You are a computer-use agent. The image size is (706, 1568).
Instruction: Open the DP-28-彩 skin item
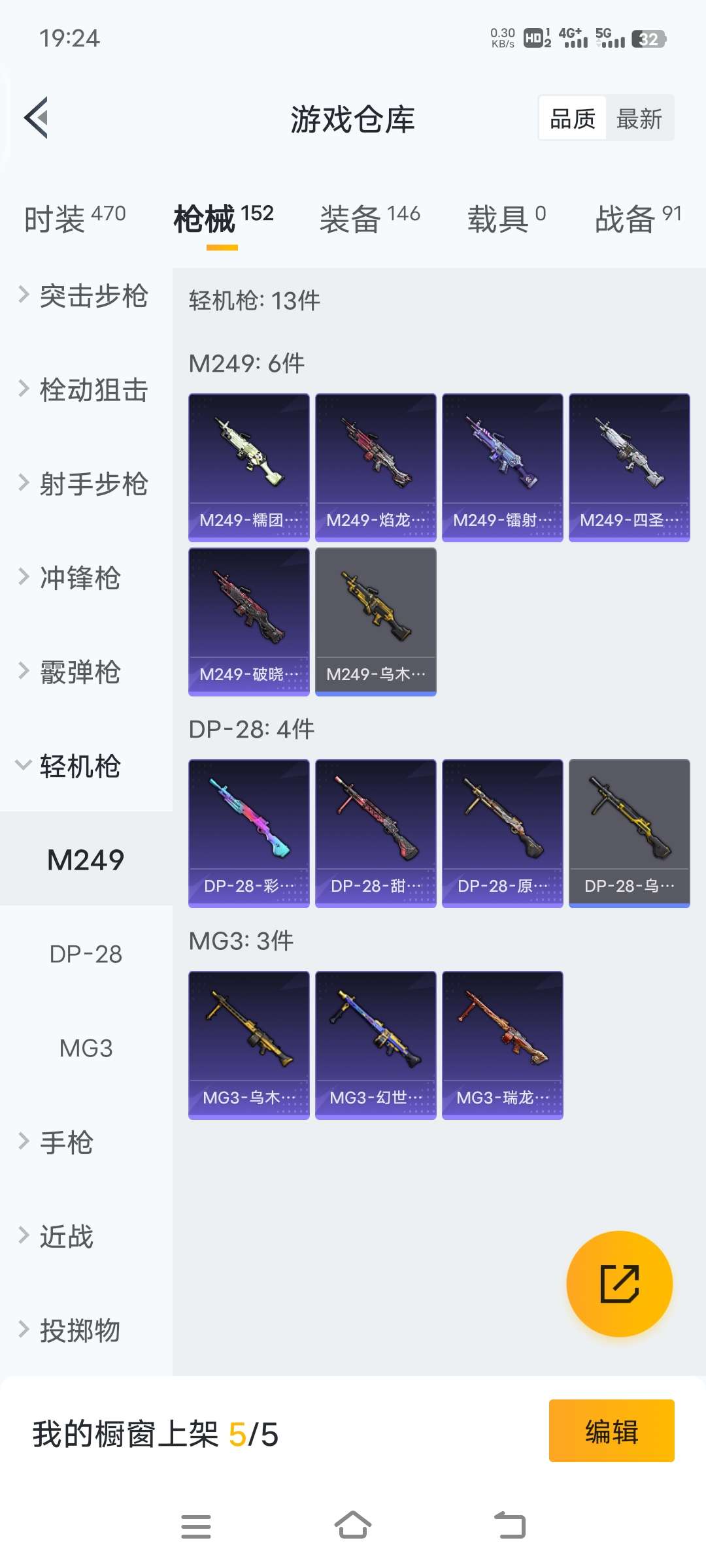[x=248, y=833]
